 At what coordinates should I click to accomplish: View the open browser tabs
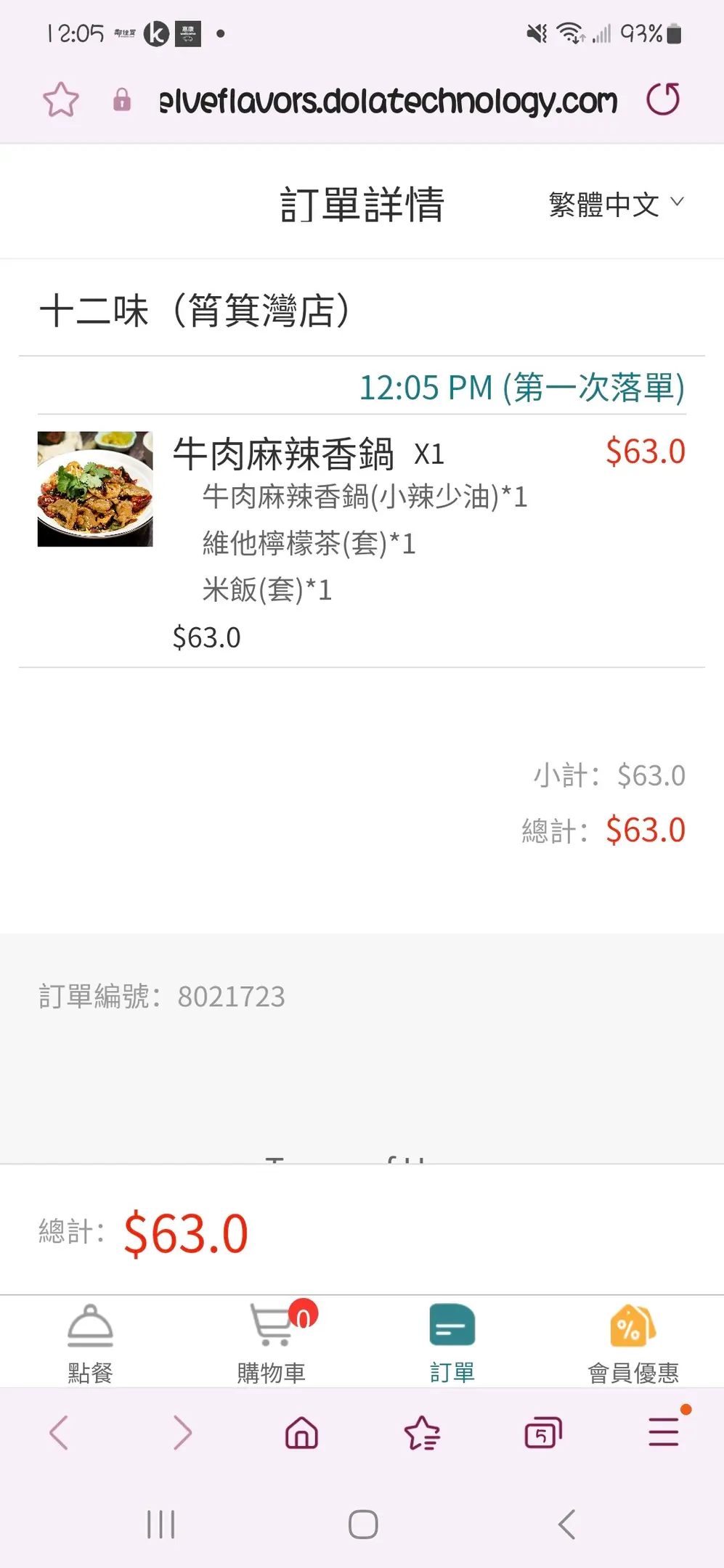542,1433
